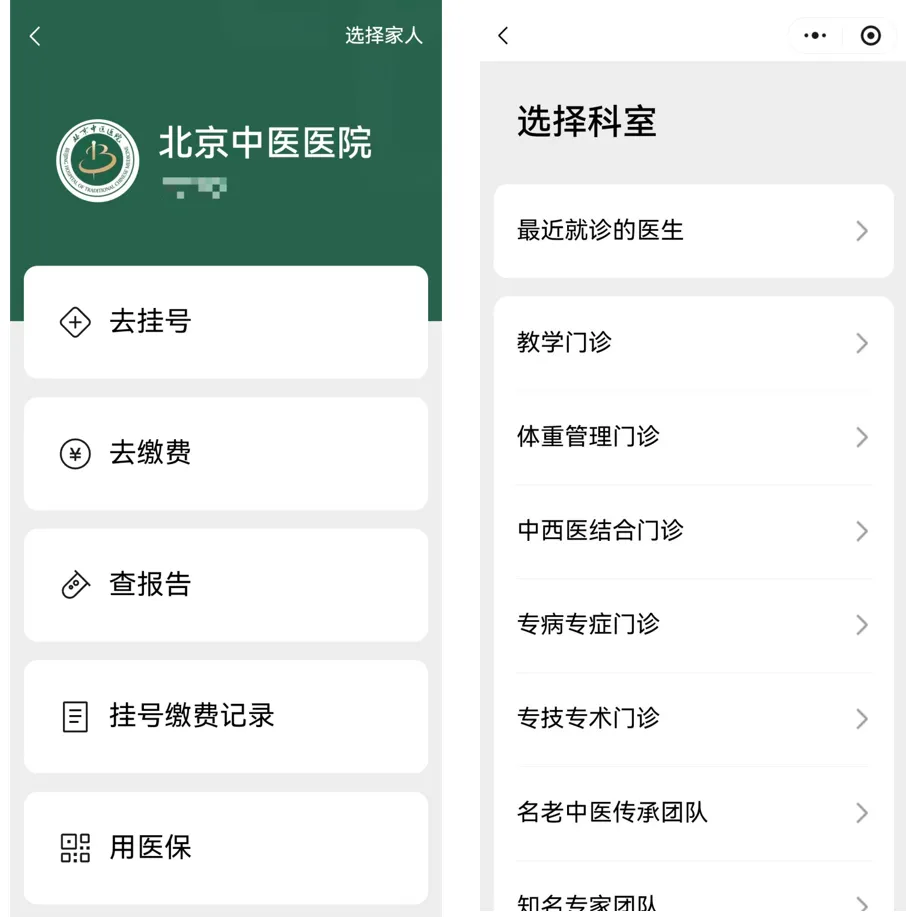Go back from the hospital home page
The image size is (906, 917).
coord(35,36)
